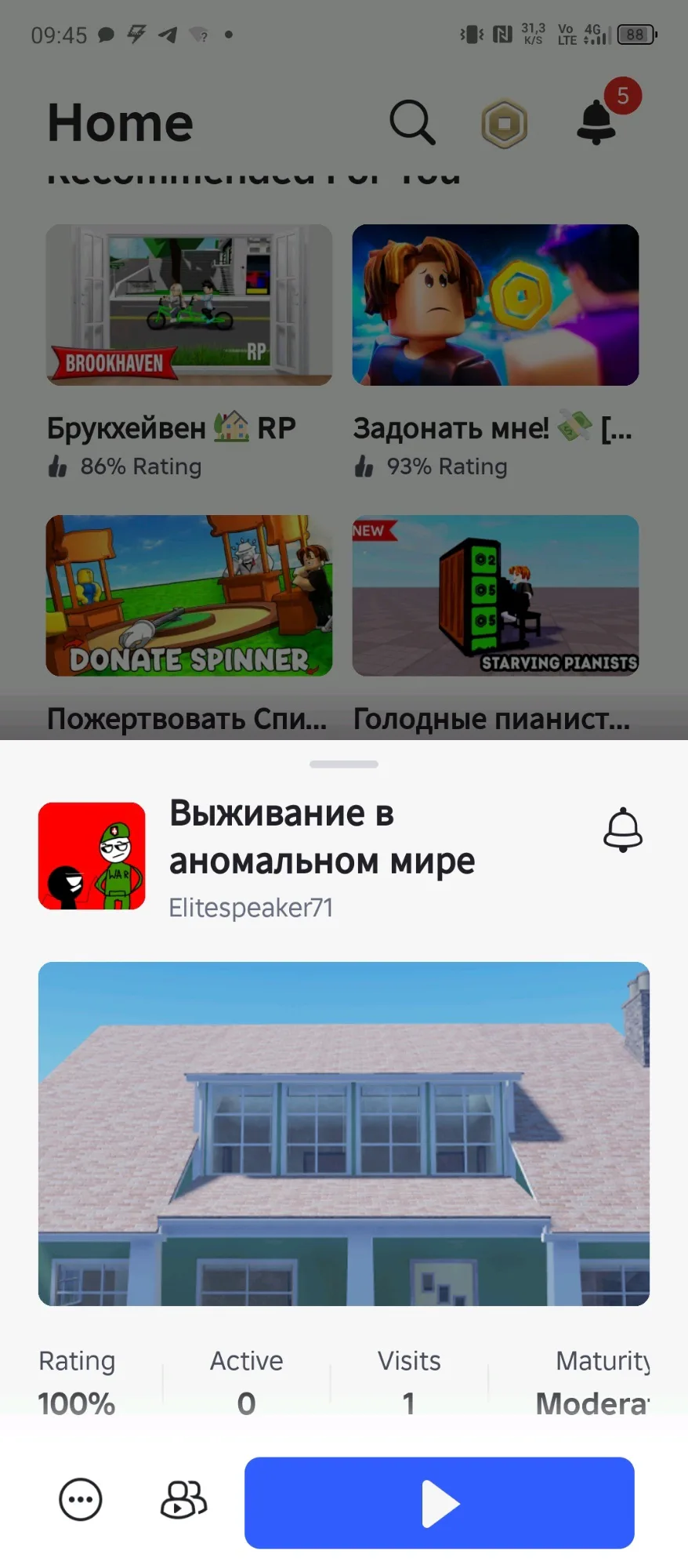
Task: Start the game with the blue play button
Action: (x=440, y=1503)
